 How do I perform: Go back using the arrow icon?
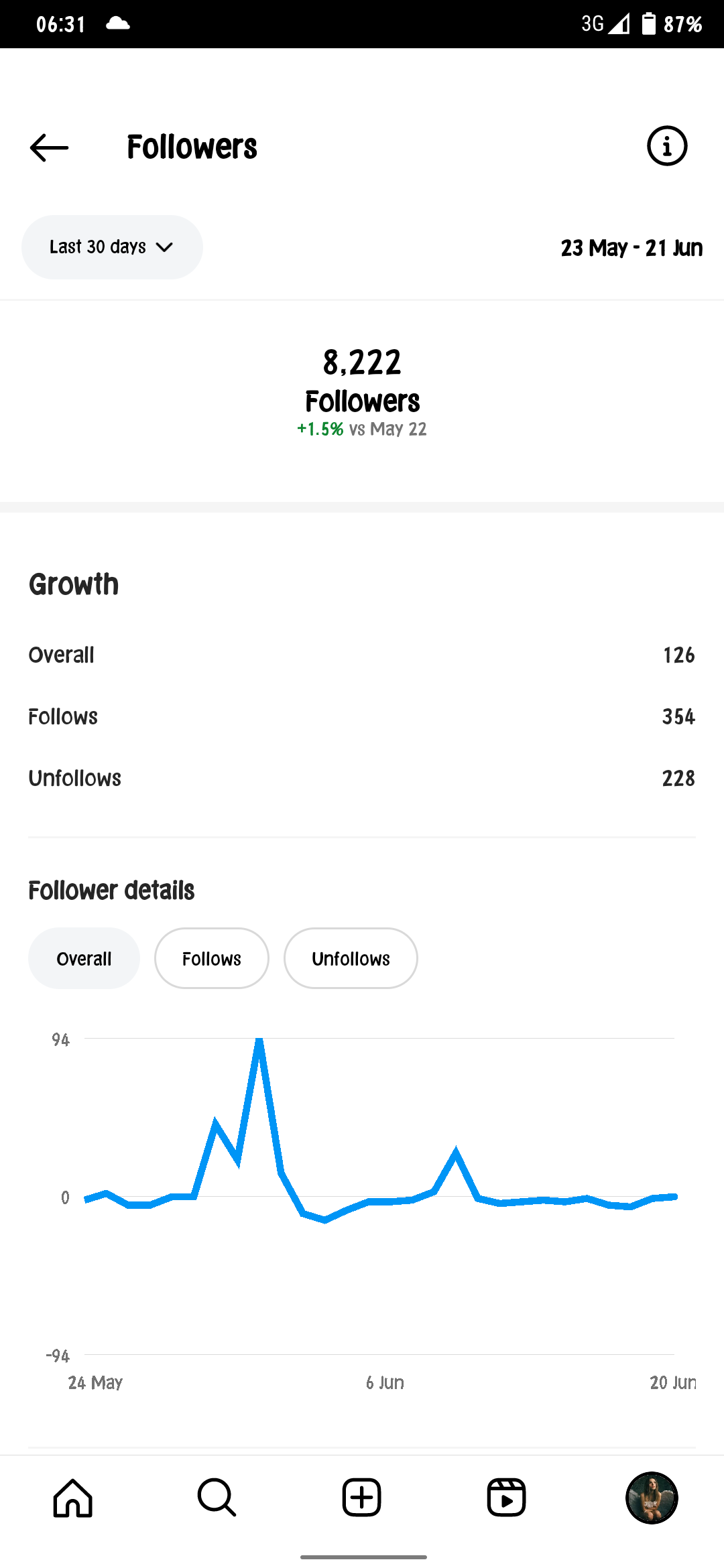(49, 147)
